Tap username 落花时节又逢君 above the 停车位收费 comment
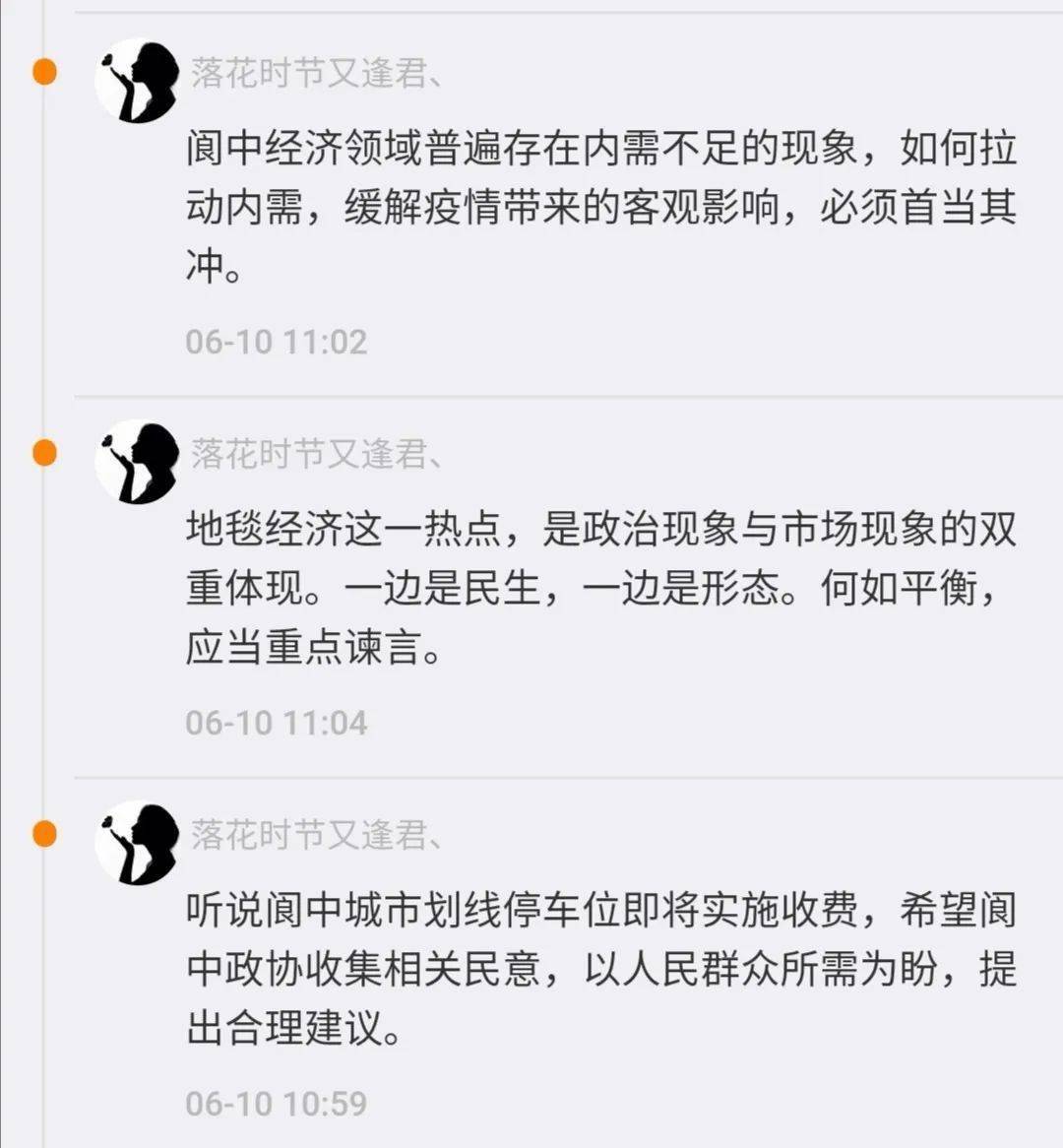This screenshot has width=1063, height=1148. 315,835
